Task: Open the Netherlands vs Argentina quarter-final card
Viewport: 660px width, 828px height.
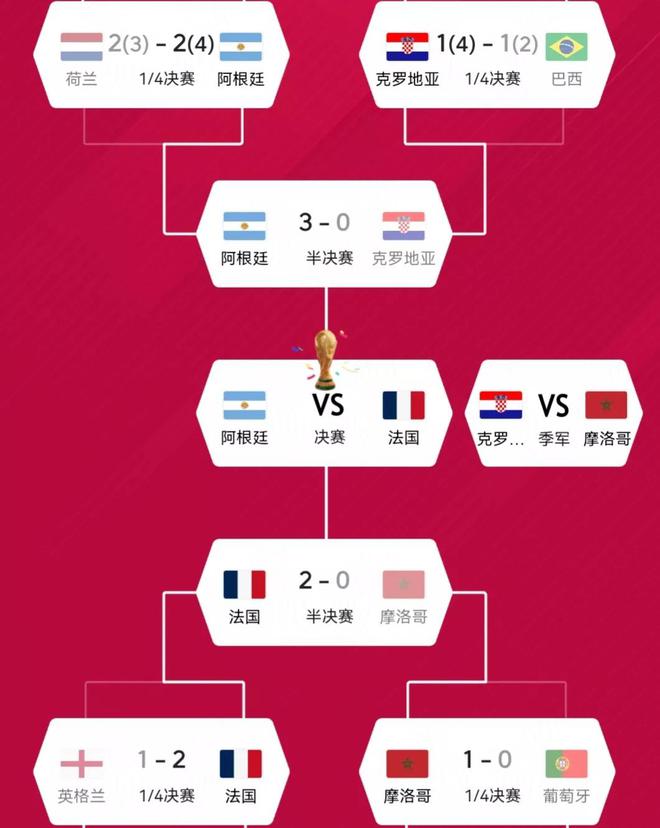Action: (x=162, y=58)
